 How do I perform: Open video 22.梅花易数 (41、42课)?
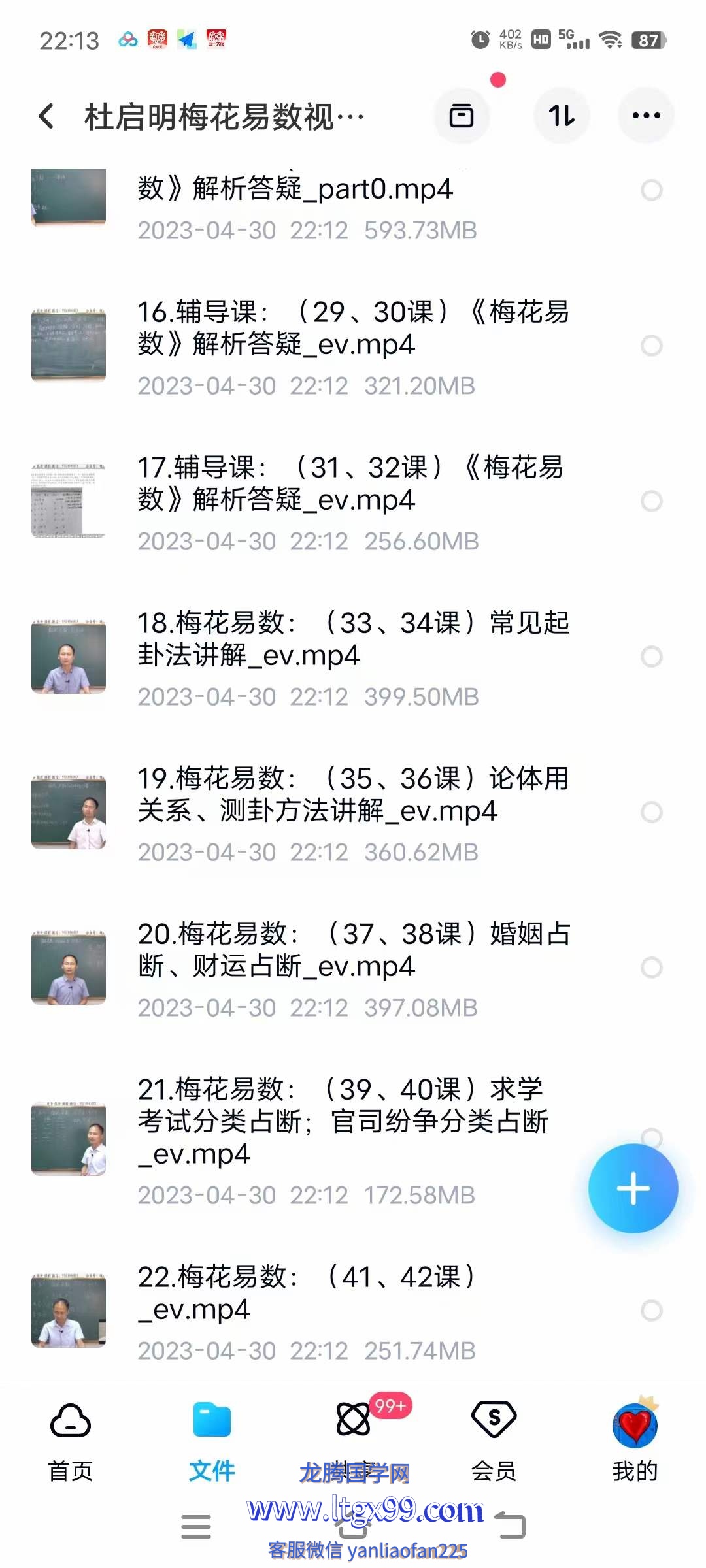tap(307, 1294)
